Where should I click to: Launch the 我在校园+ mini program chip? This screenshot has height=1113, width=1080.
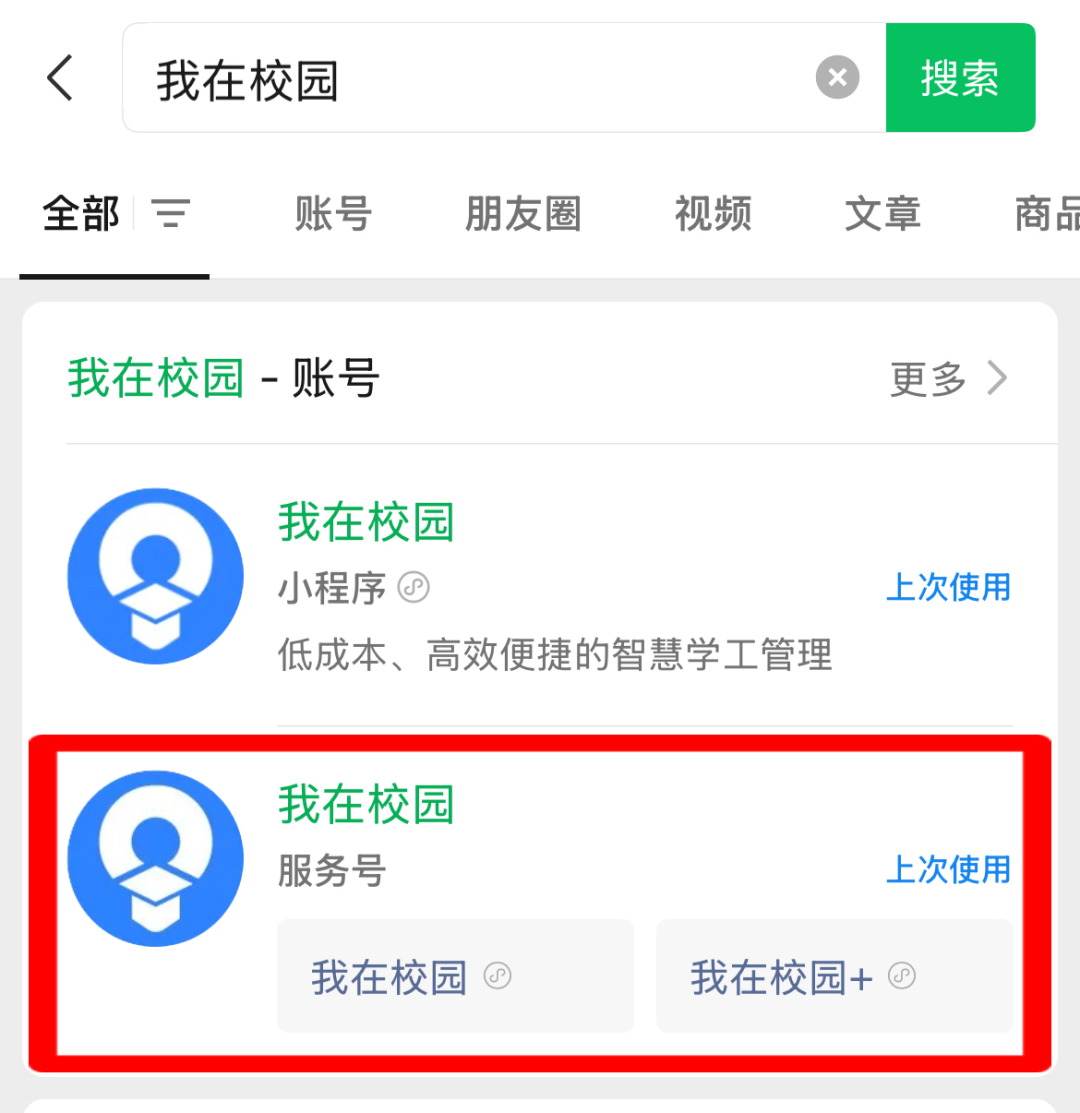click(834, 976)
